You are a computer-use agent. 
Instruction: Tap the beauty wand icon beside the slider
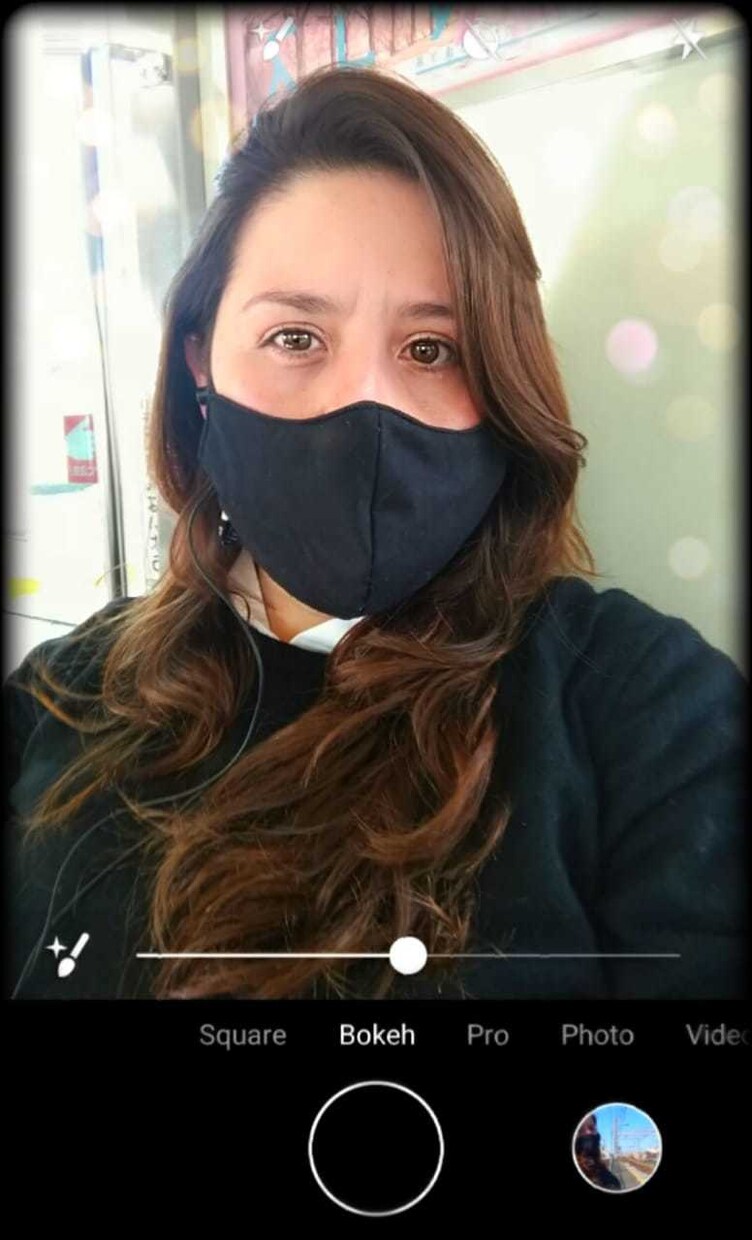[69, 954]
